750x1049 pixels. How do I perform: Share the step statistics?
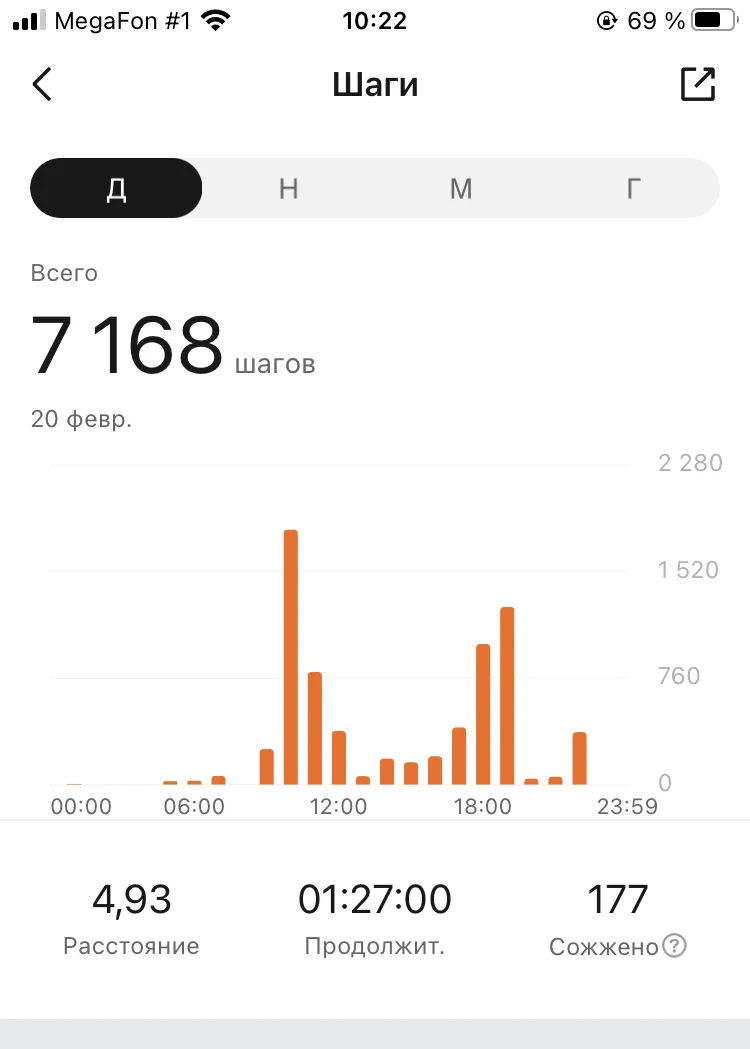point(698,85)
